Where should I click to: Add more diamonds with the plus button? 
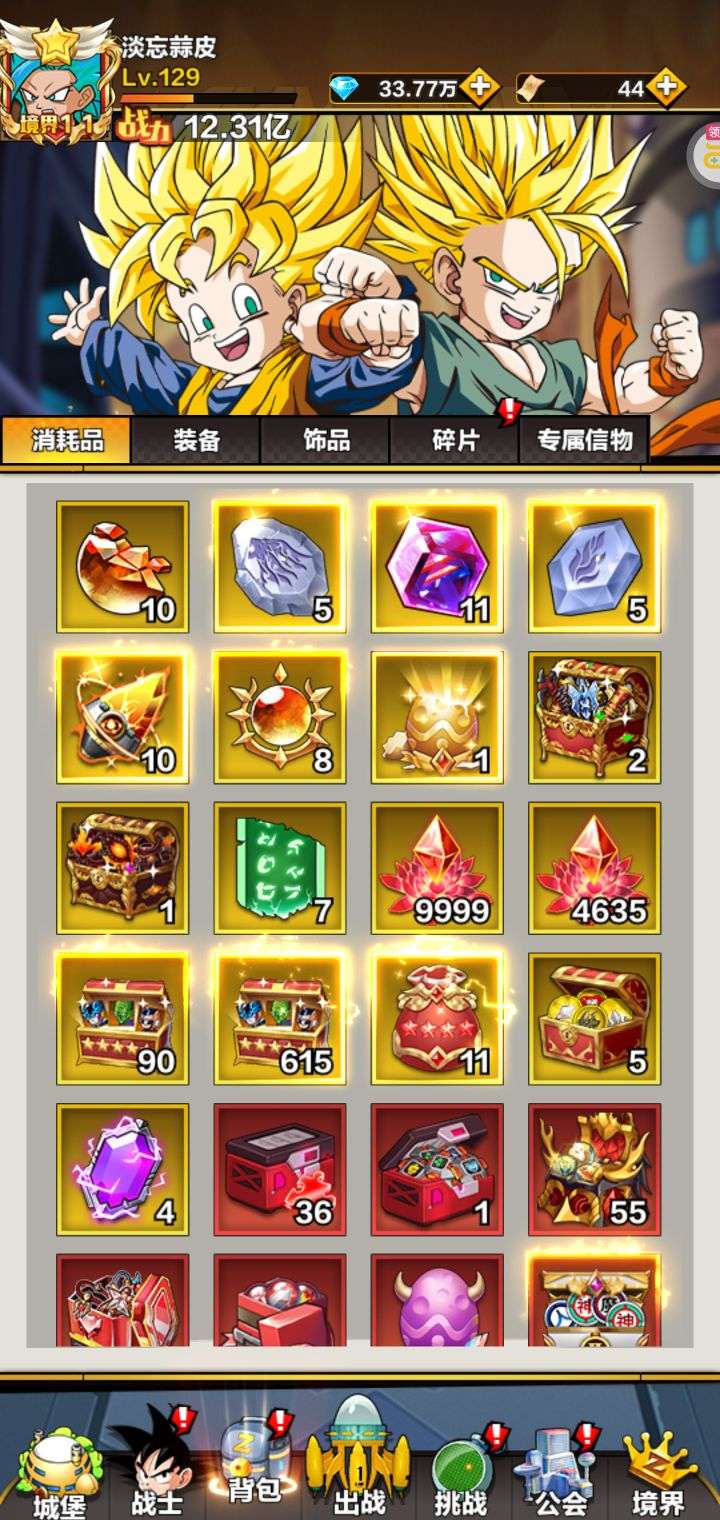479,88
